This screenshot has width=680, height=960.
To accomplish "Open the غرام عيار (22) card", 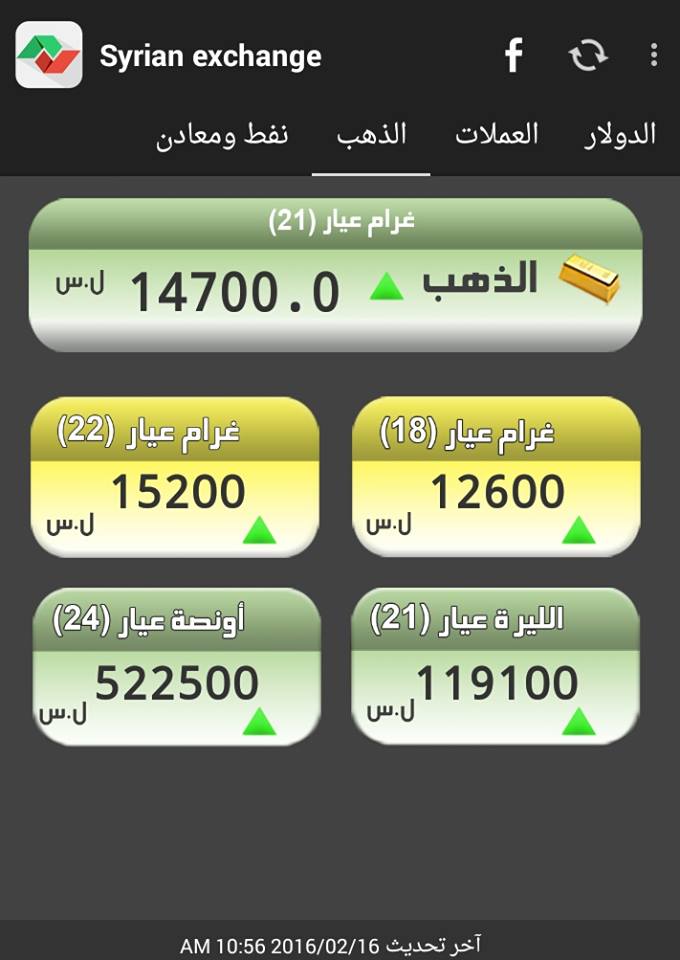I will pyautogui.click(x=175, y=477).
